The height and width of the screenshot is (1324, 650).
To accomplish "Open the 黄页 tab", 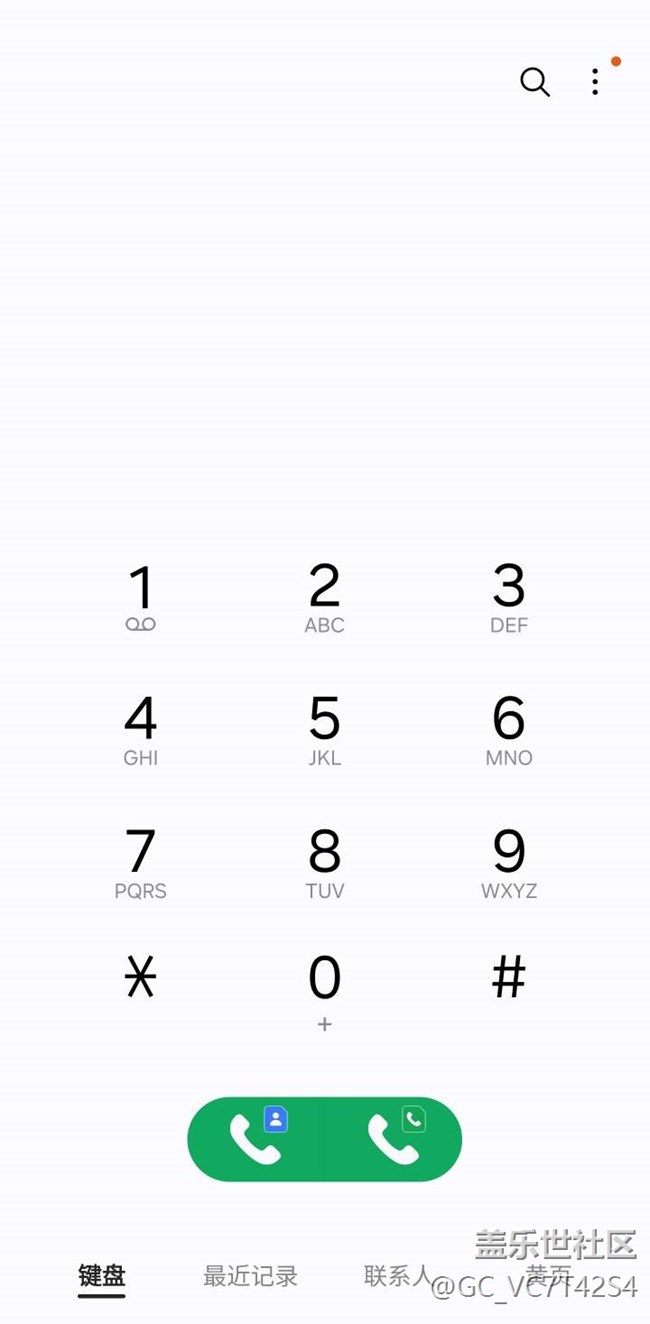I will pyautogui.click(x=549, y=1276).
